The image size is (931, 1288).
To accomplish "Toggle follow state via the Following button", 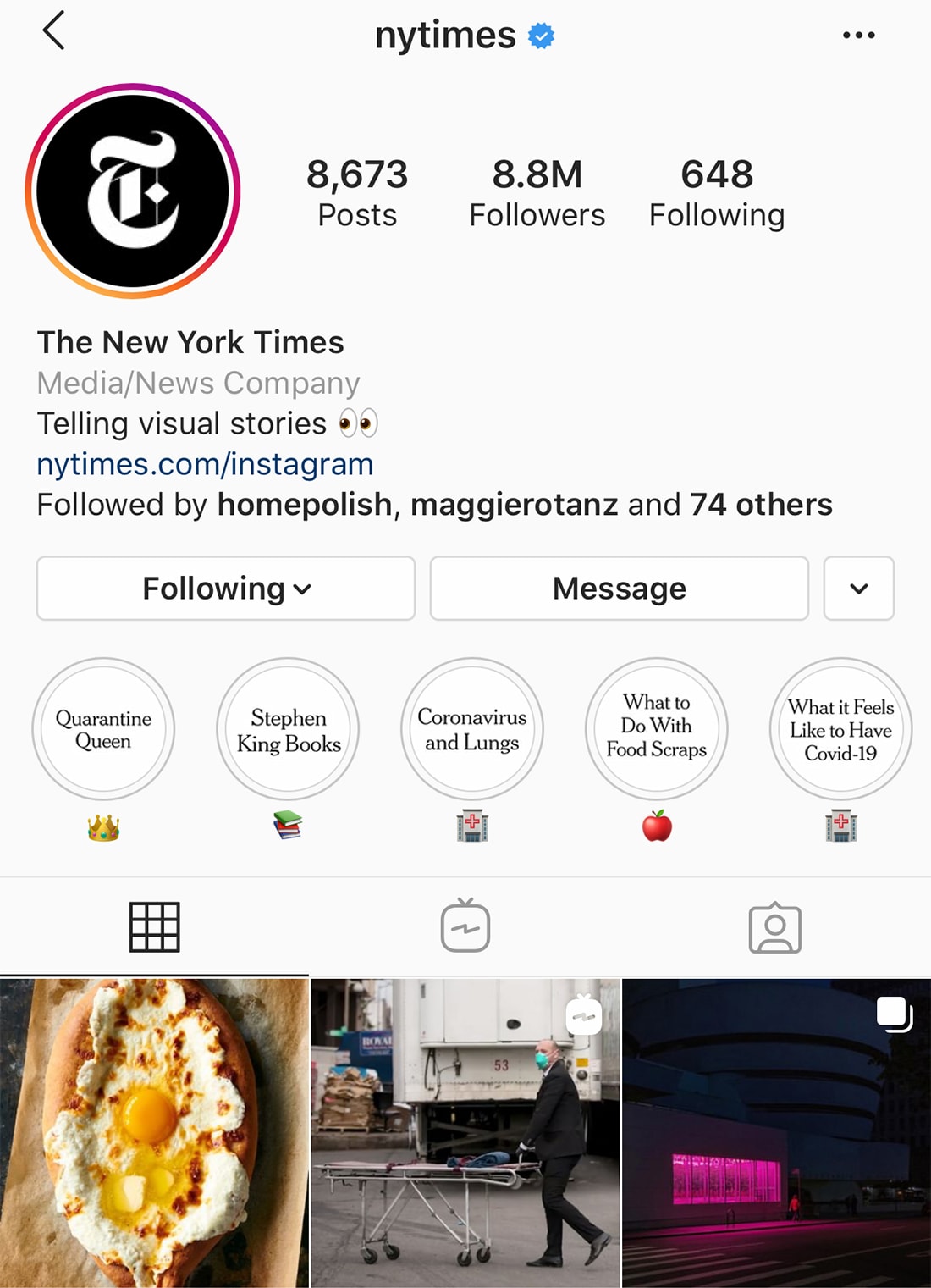I will point(224,588).
